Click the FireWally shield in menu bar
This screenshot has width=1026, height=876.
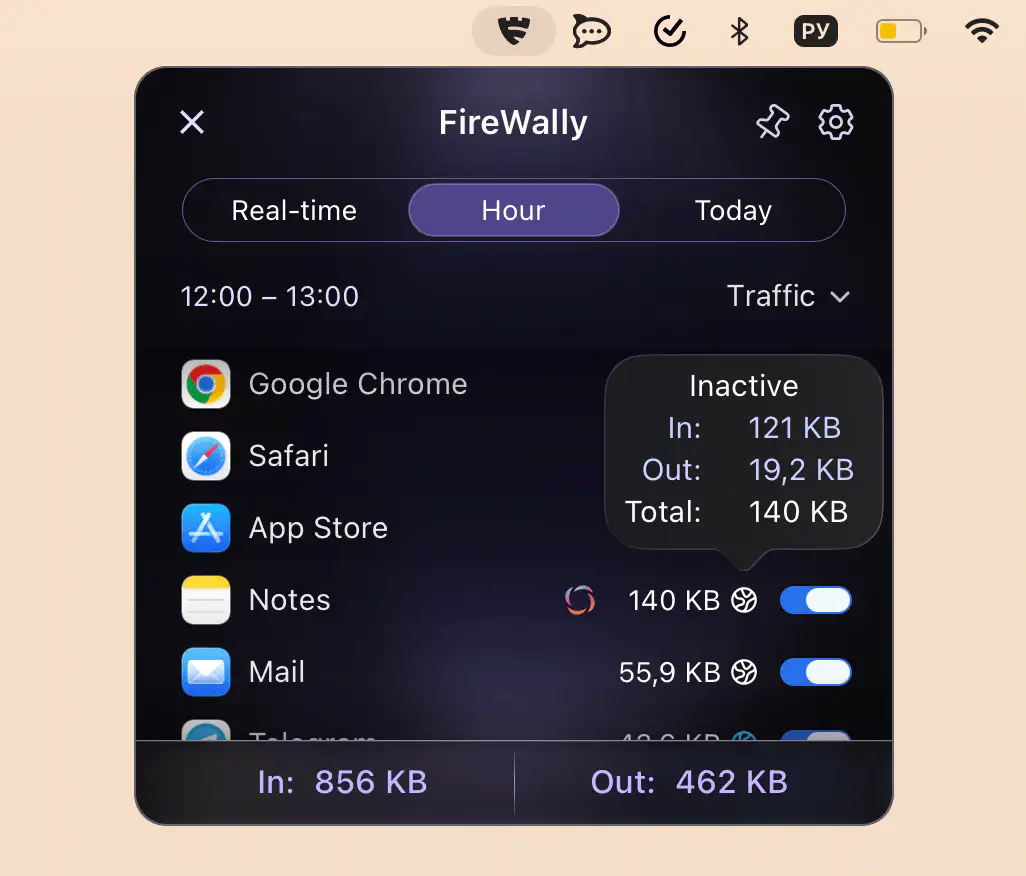514,31
